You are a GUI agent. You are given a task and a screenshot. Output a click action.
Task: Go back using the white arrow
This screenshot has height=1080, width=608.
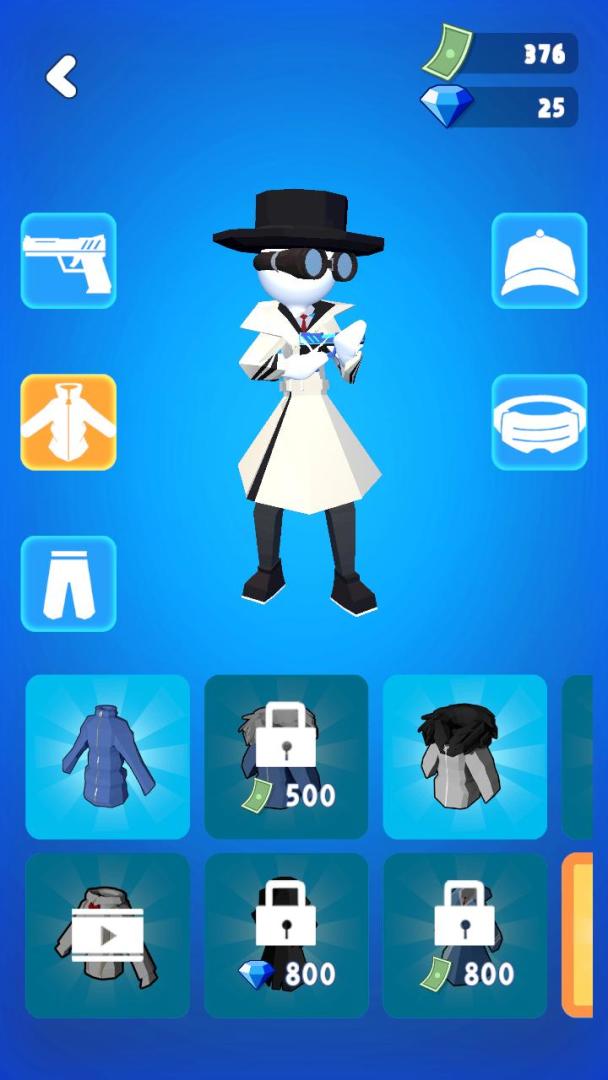click(x=62, y=77)
